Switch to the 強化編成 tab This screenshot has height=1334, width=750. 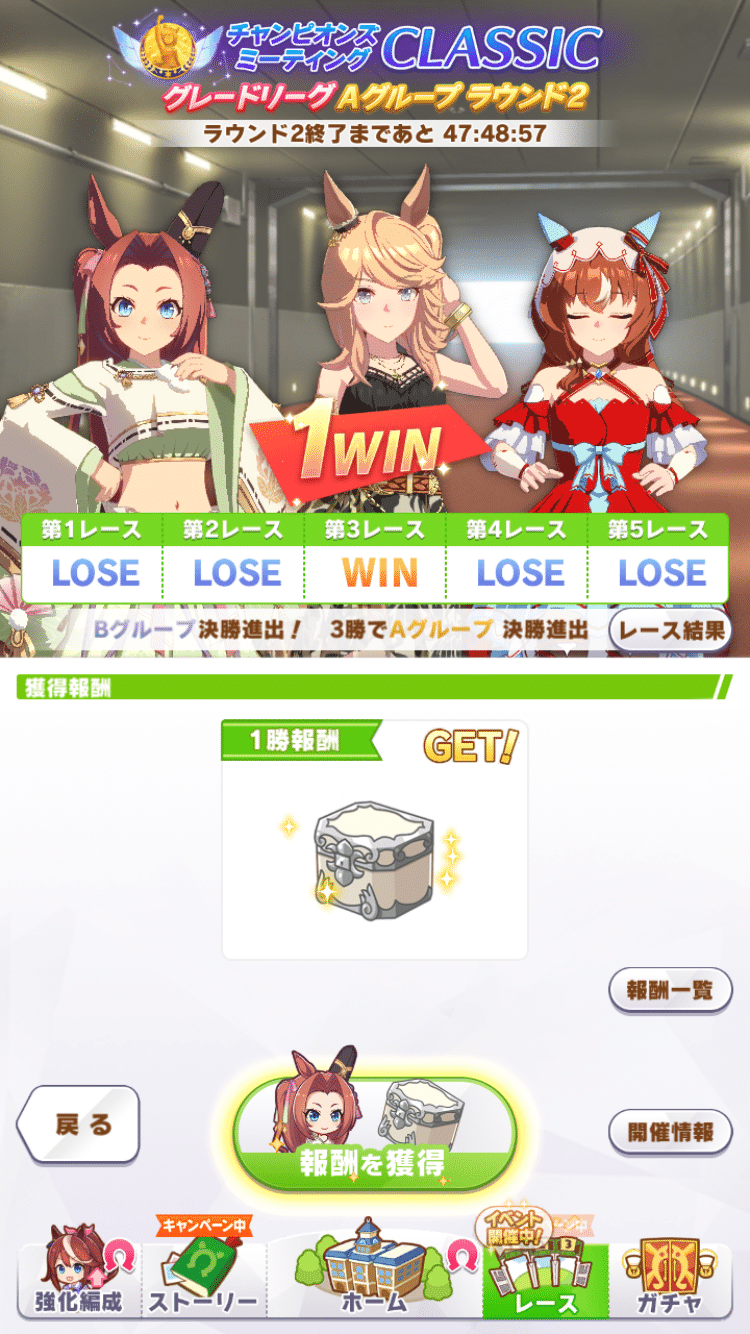[78, 1280]
